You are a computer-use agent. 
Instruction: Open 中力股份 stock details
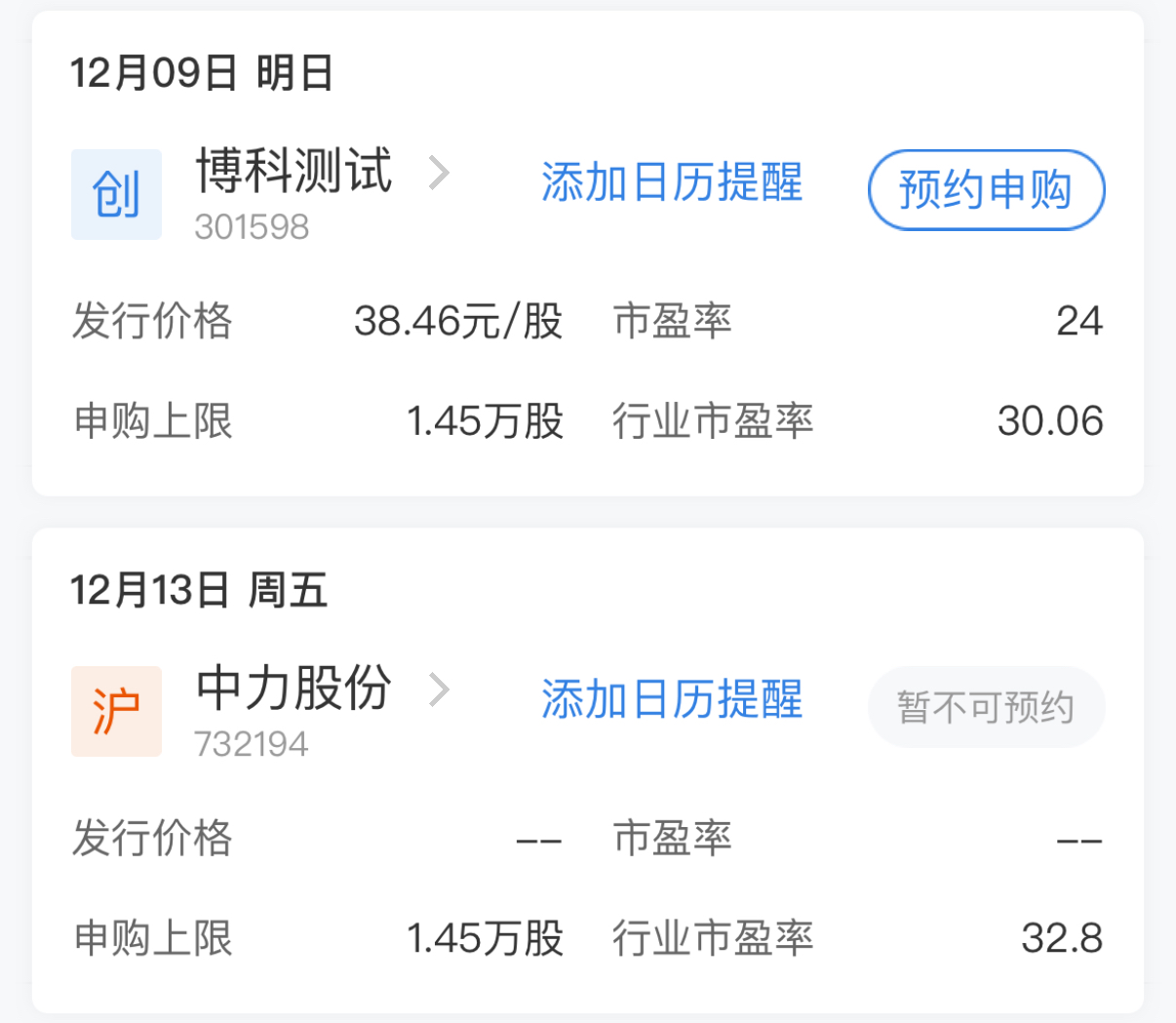[x=294, y=689]
